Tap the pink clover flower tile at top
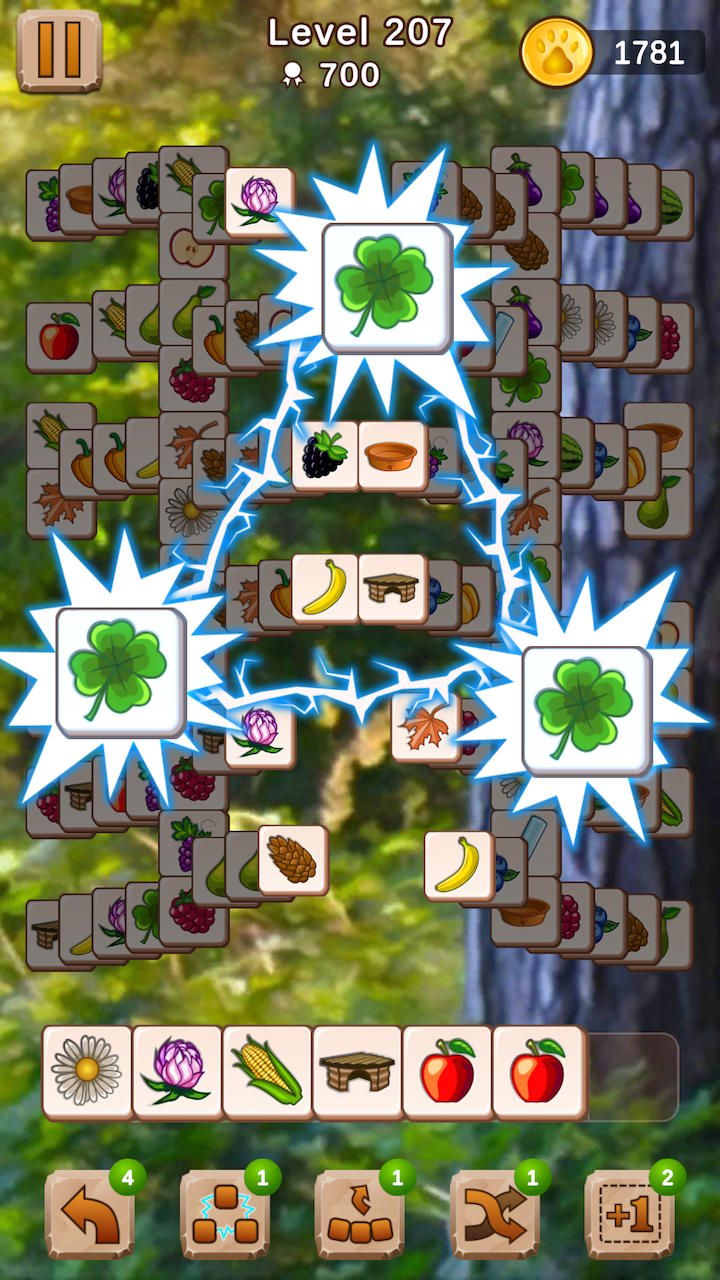The height and width of the screenshot is (1280, 720). click(x=259, y=200)
